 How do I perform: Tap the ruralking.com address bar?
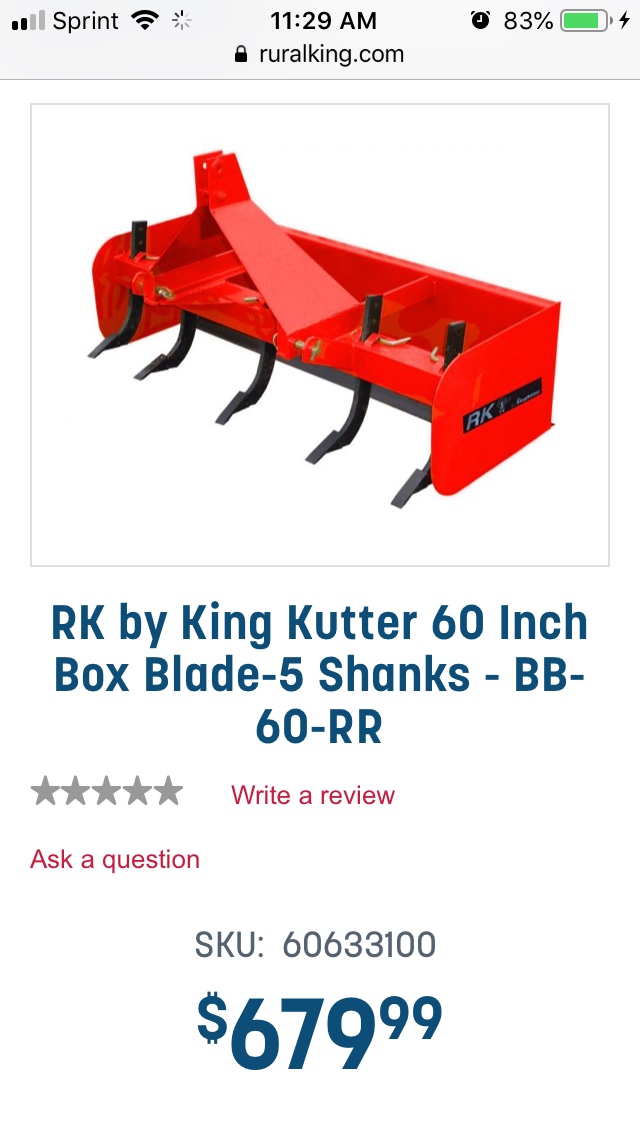[320, 54]
